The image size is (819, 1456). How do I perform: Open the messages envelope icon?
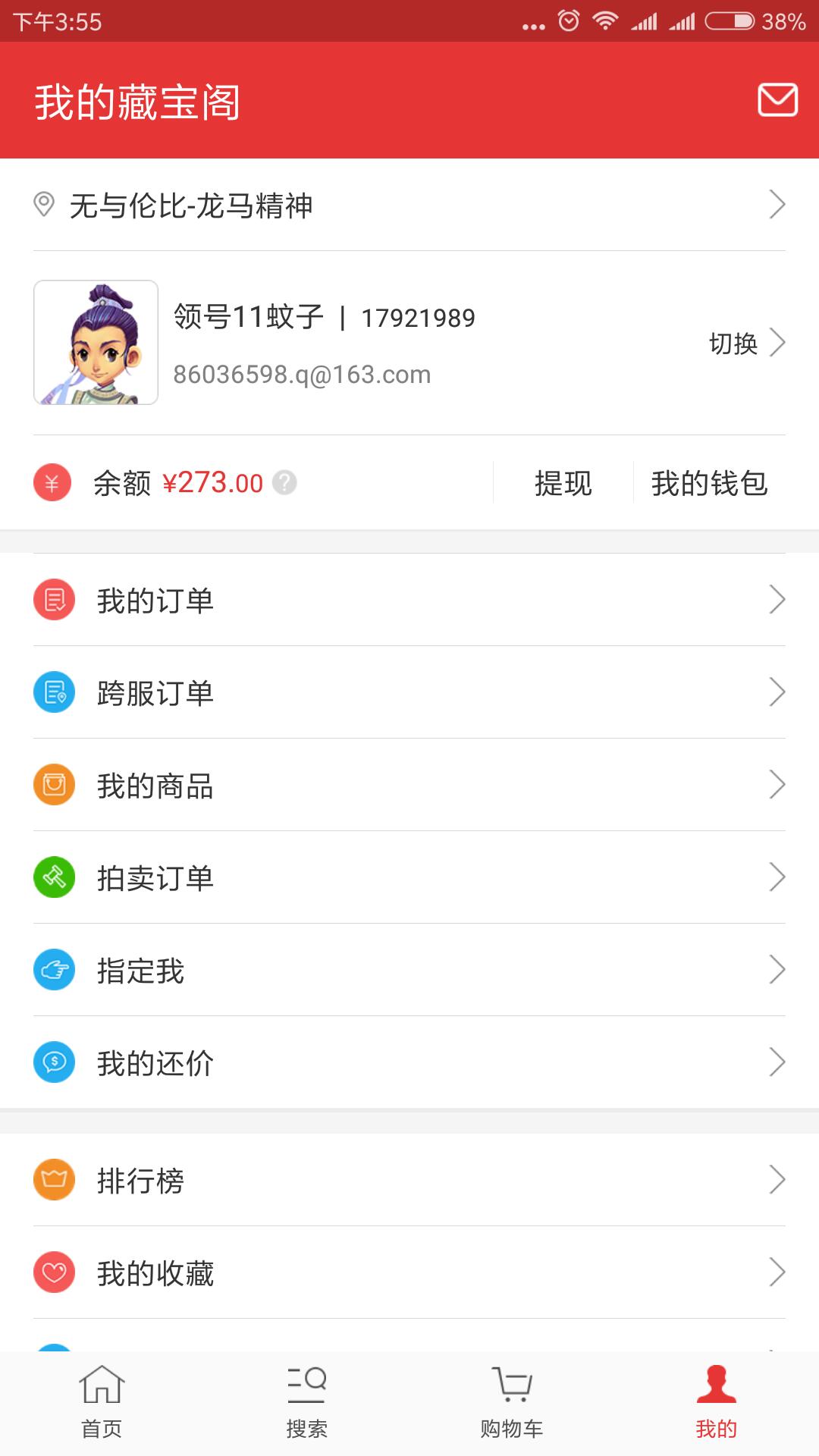coord(777,100)
